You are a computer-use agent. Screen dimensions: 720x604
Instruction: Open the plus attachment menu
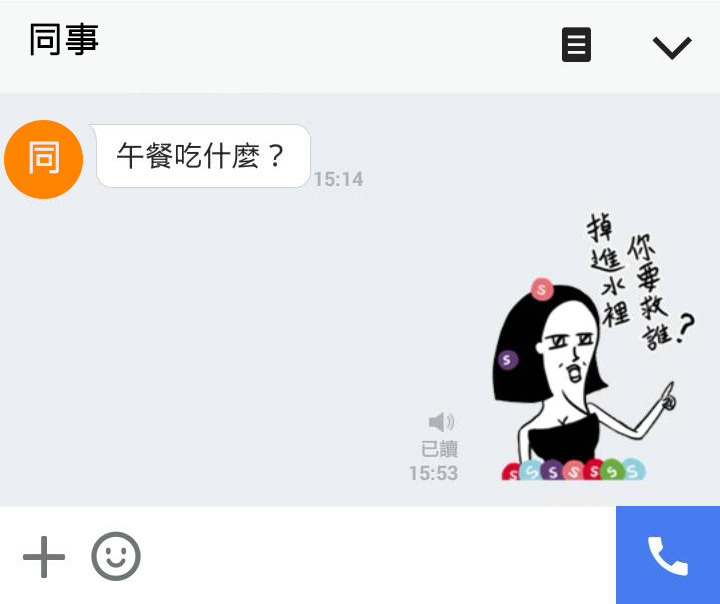(44, 556)
